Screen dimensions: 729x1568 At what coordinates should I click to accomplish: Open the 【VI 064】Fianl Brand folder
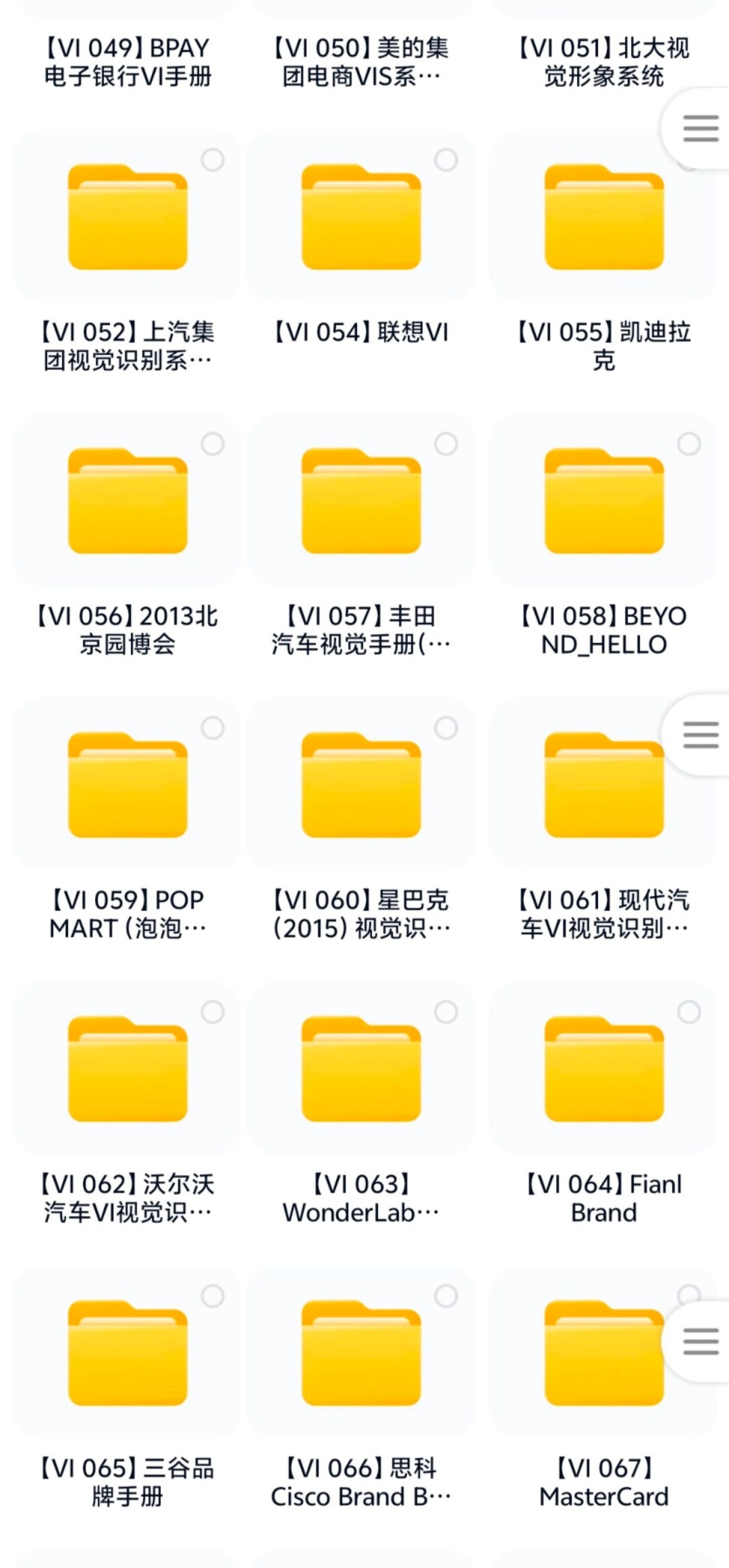pyautogui.click(x=604, y=1069)
